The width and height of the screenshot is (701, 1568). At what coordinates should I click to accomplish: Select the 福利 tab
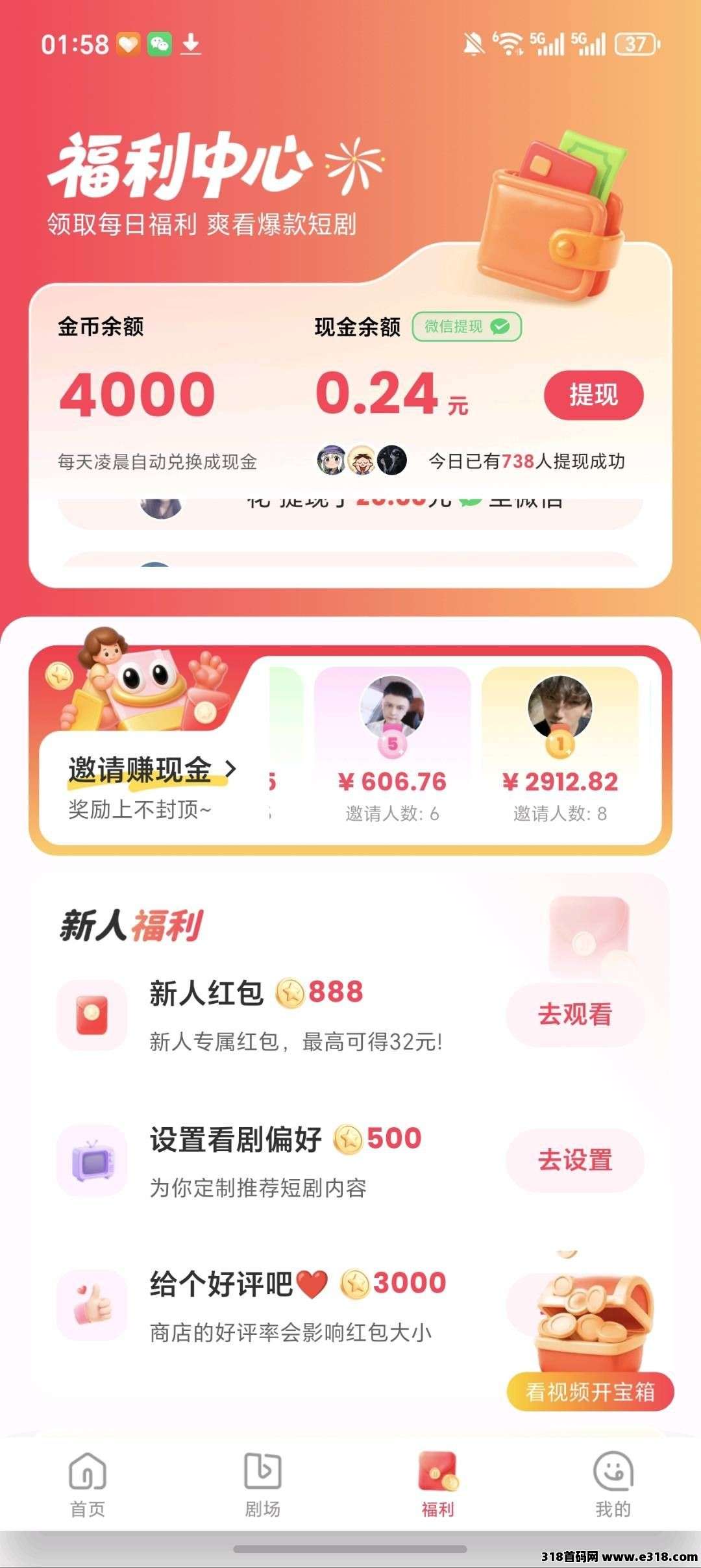(x=438, y=1485)
